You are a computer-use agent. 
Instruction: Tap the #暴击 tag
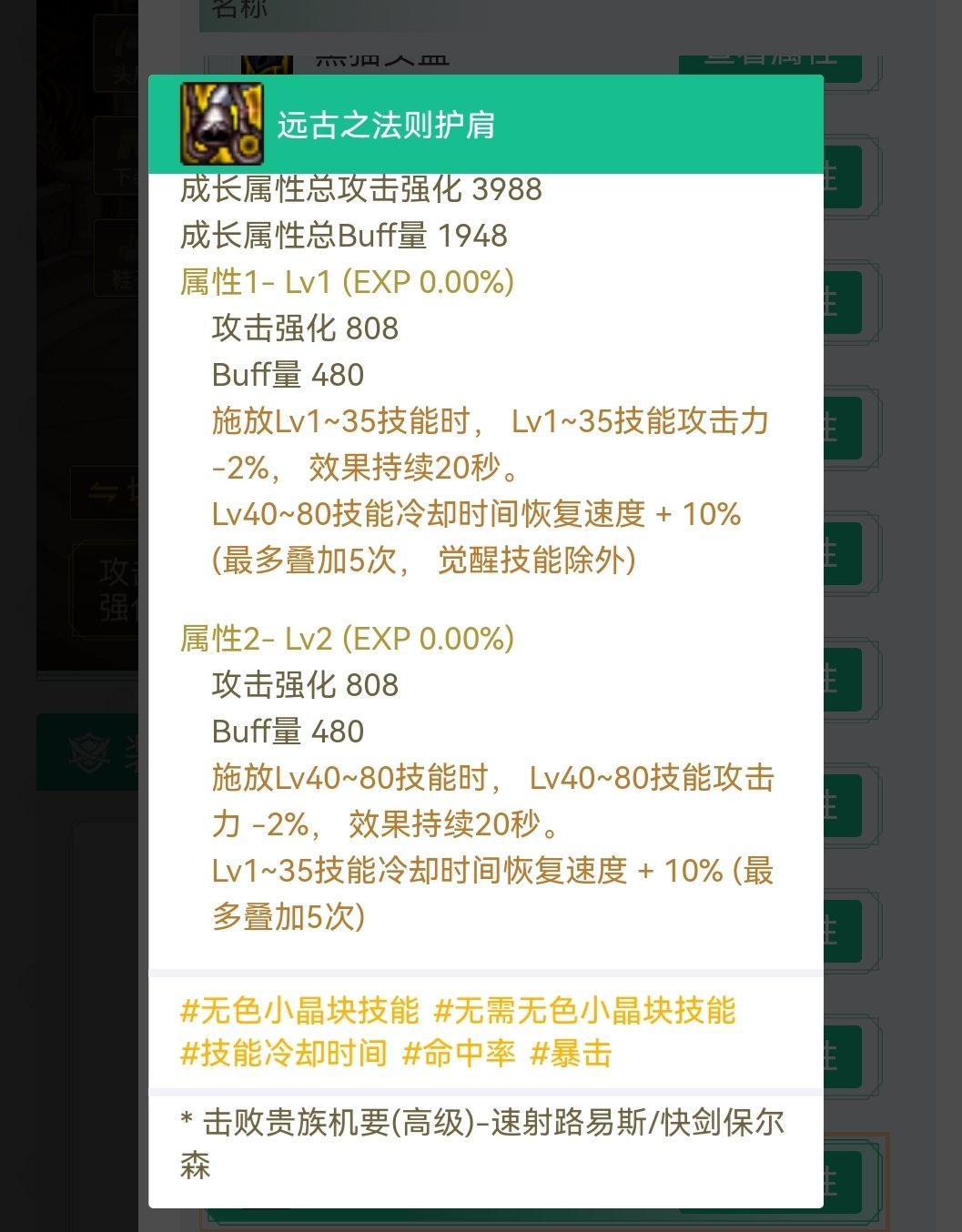point(571,1054)
